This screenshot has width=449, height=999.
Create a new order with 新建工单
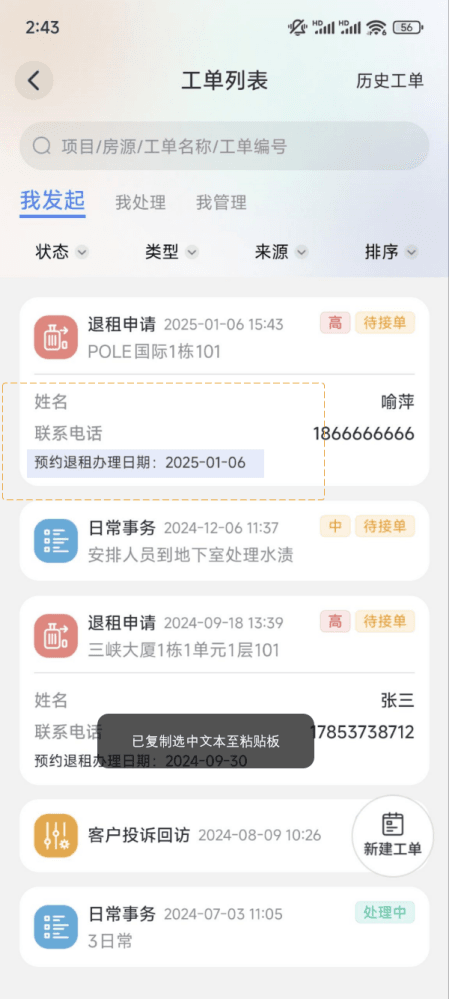coord(392,836)
